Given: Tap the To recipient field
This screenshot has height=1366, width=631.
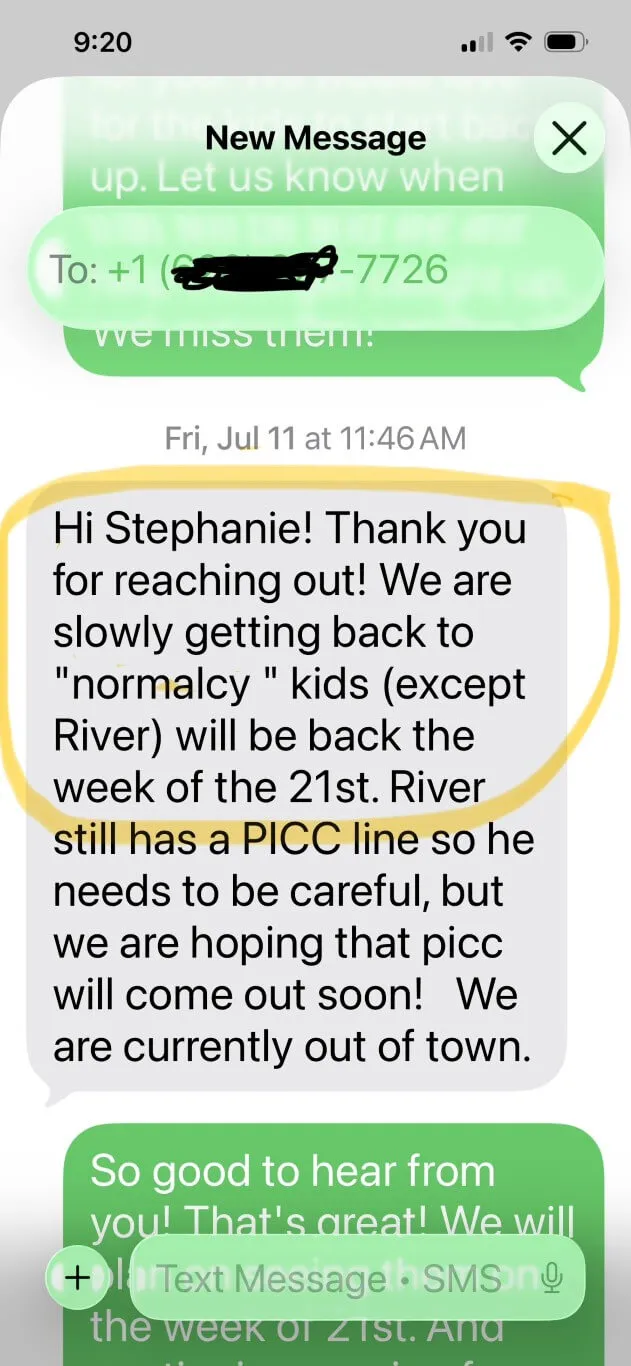Looking at the screenshot, I should (x=316, y=269).
